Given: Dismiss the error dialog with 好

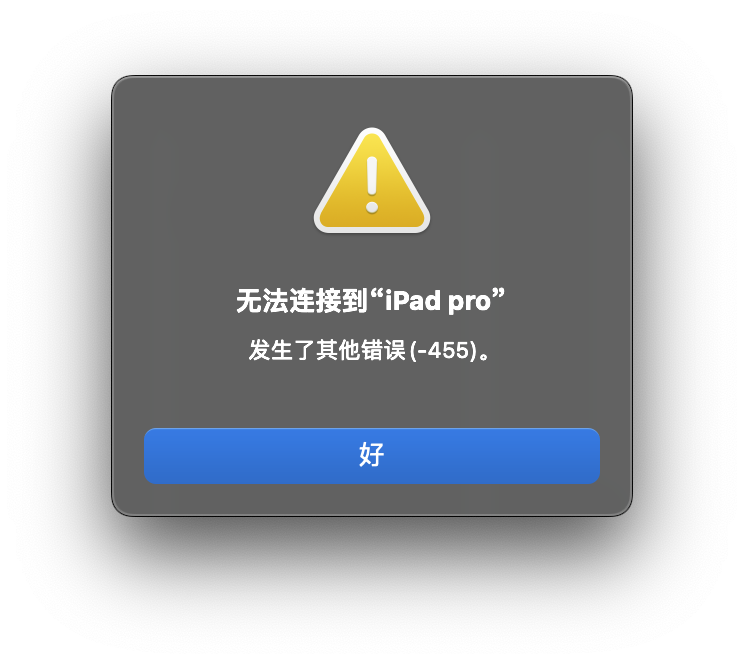Looking at the screenshot, I should (371, 456).
